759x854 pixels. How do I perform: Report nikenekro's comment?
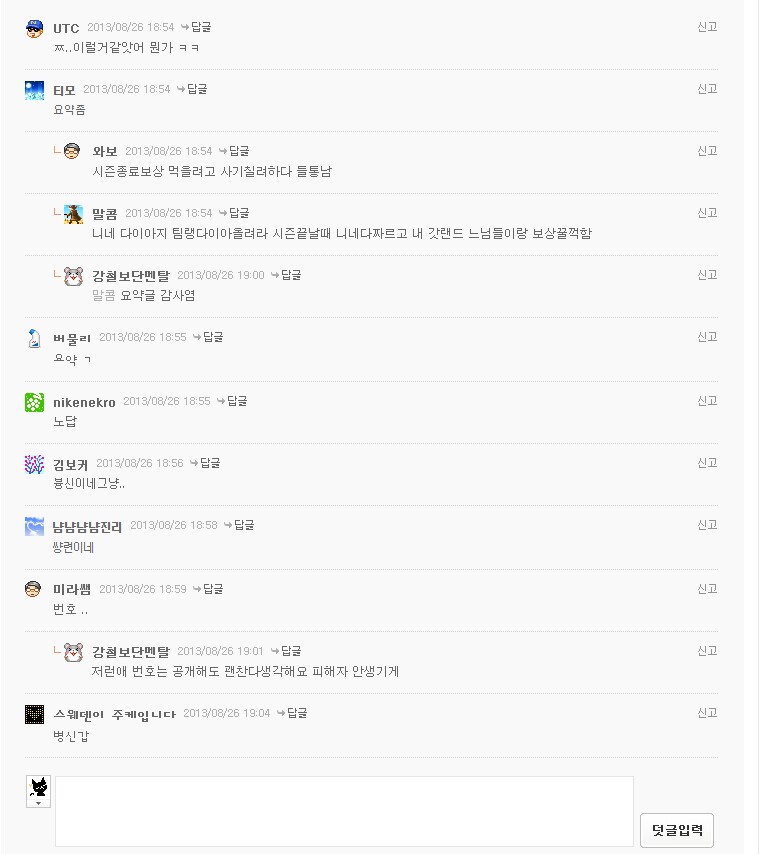(707, 401)
